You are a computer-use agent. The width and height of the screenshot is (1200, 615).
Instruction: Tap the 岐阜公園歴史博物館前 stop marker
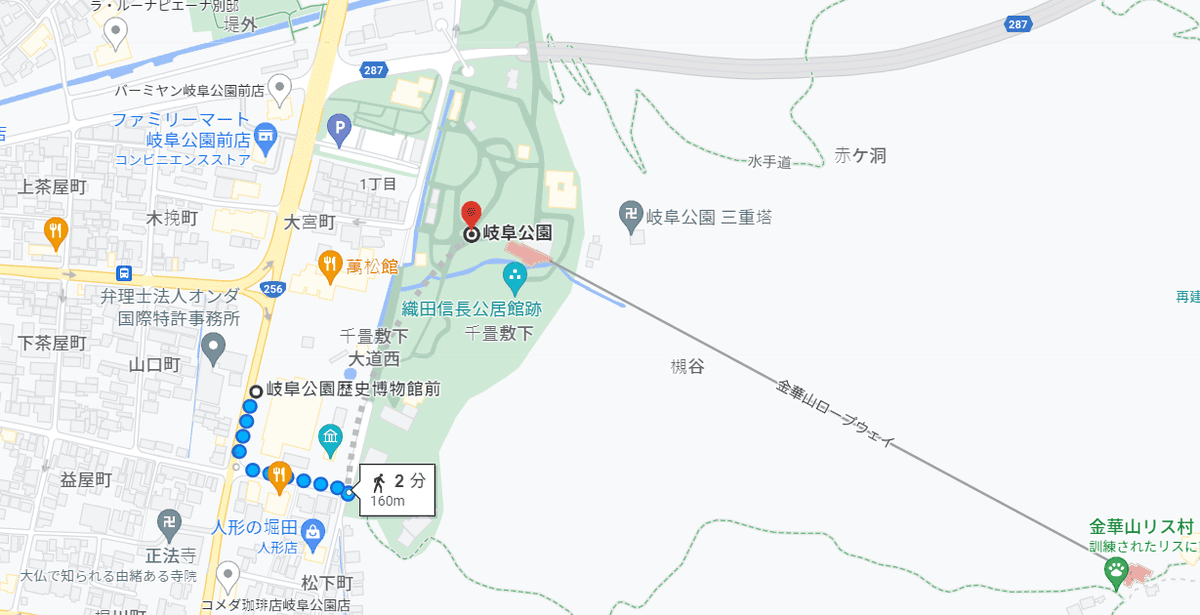(x=257, y=391)
